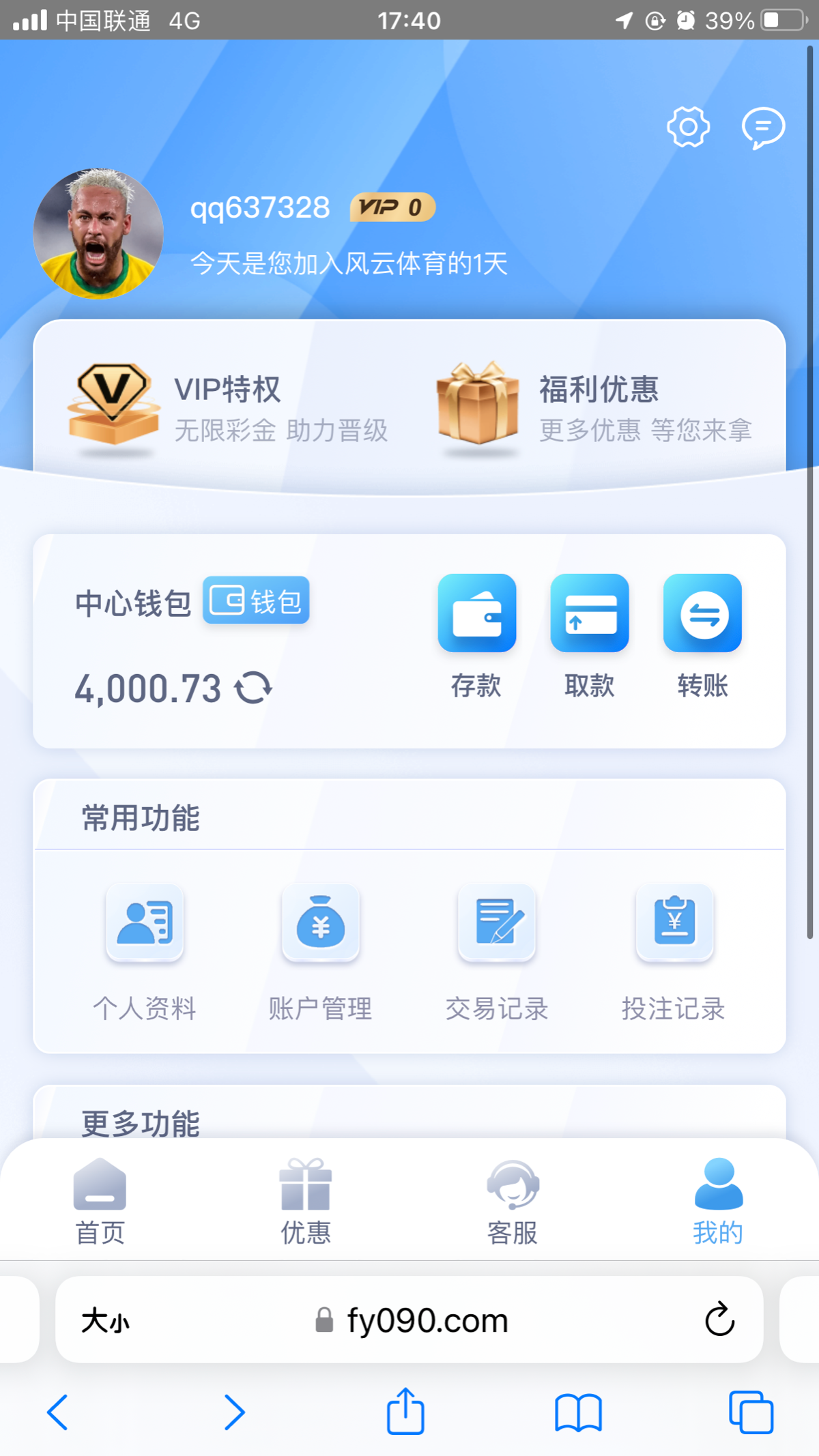
Task: Switch to the 客服 tab
Action: [513, 1202]
